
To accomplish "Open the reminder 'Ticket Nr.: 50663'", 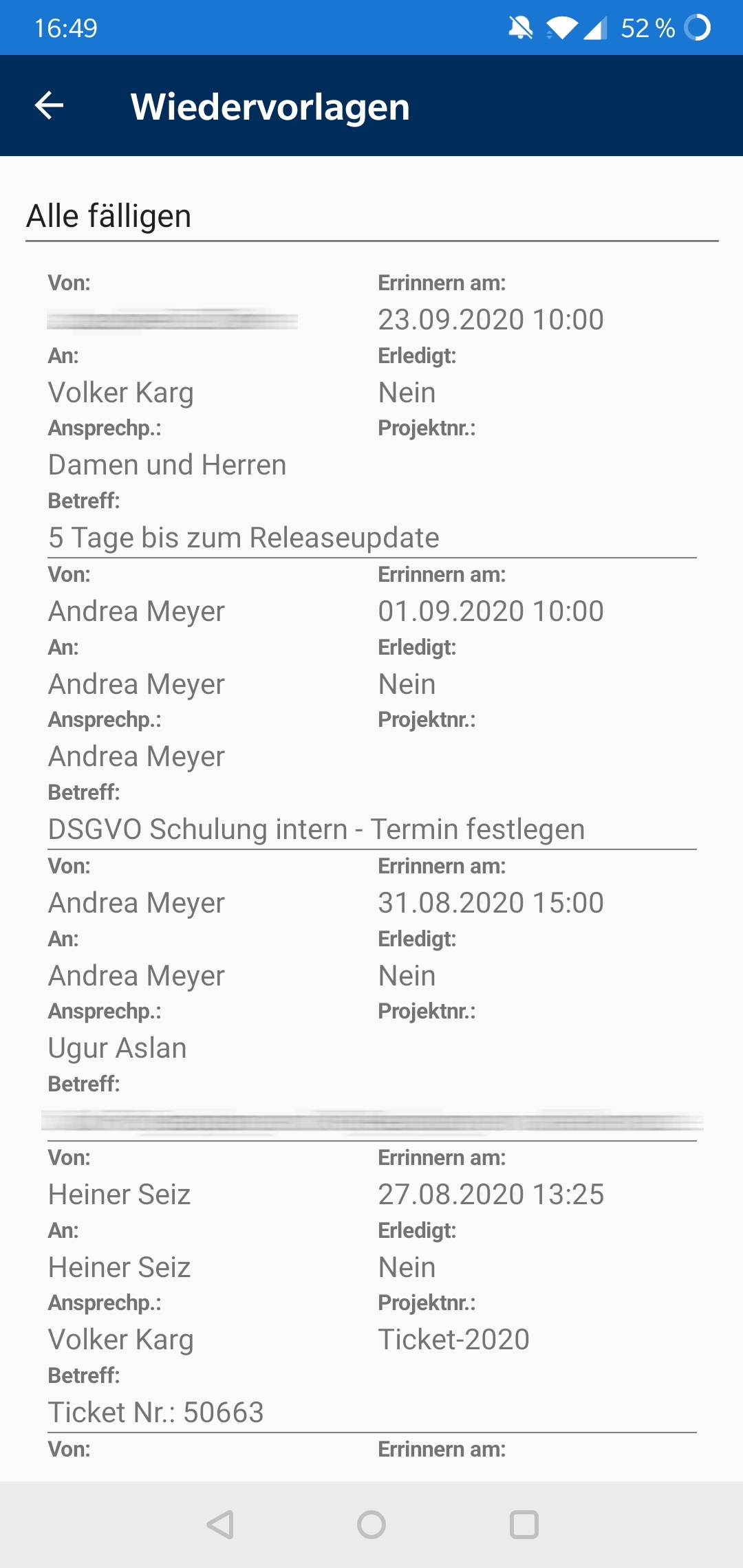I will tap(371, 1287).
